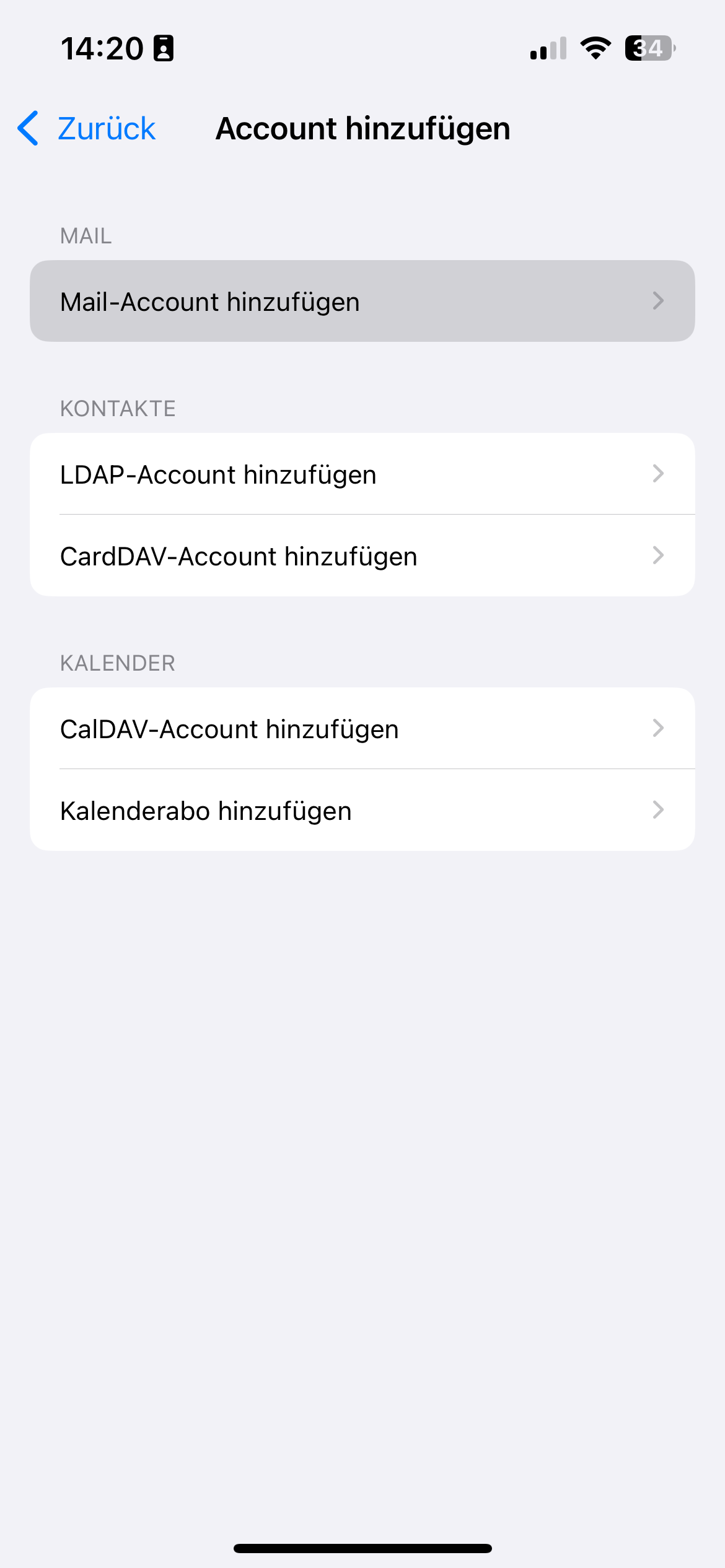Open Mail-Account hinzufügen
The image size is (725, 1568).
point(362,302)
